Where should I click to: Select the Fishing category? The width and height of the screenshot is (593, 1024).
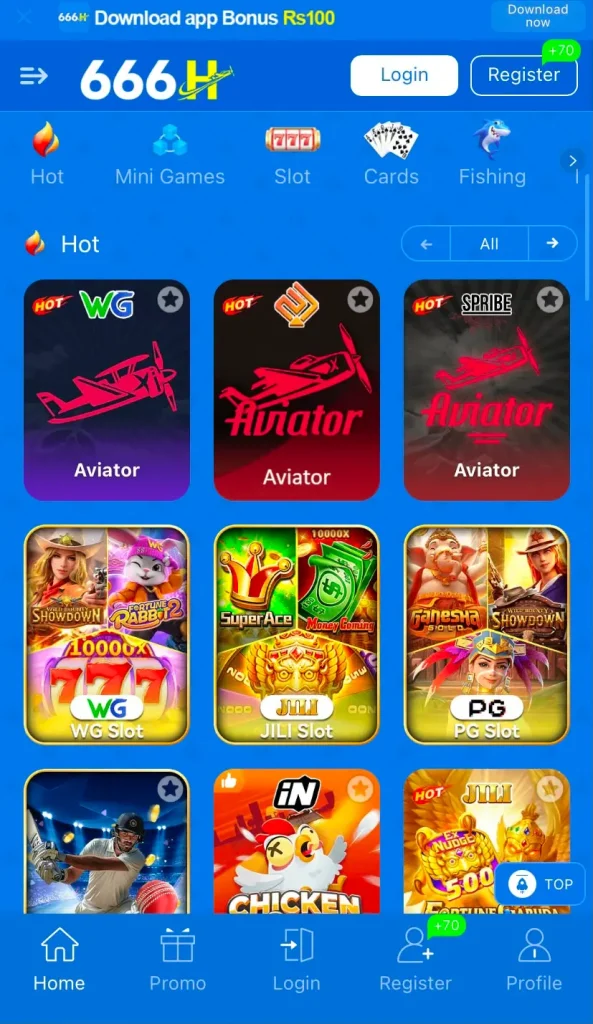492,154
